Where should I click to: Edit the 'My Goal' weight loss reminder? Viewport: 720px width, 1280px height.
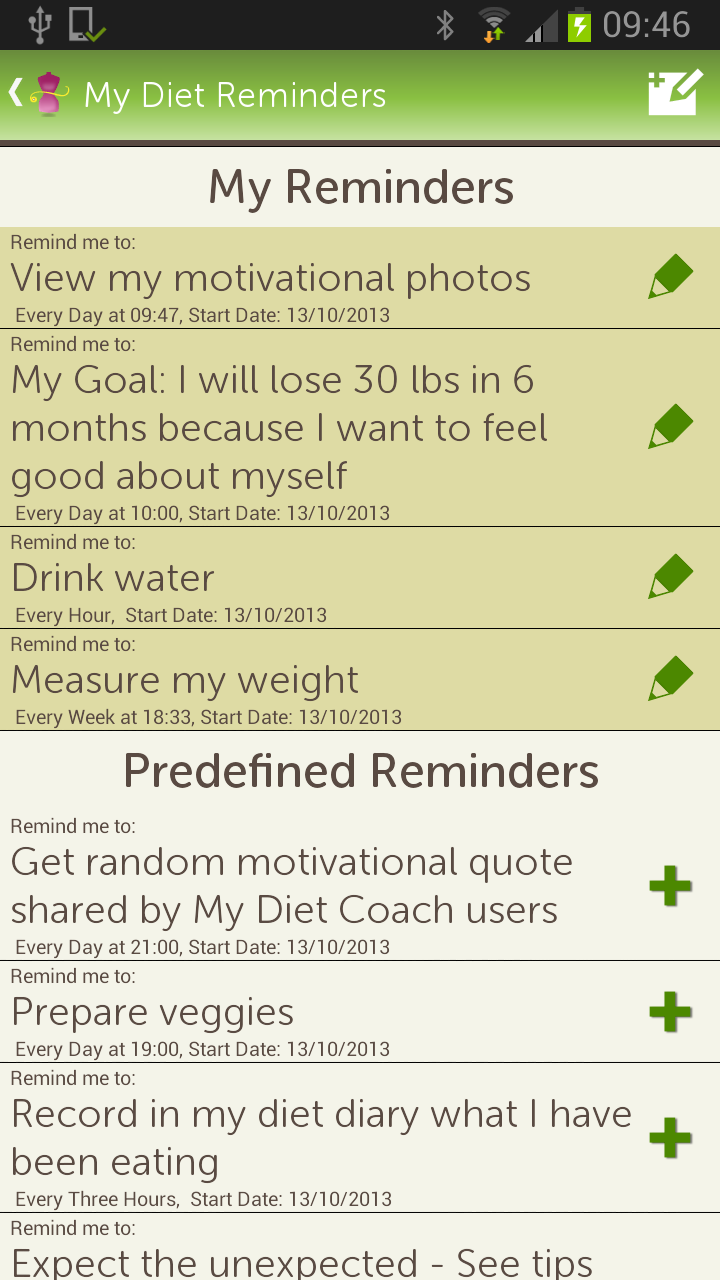point(670,426)
